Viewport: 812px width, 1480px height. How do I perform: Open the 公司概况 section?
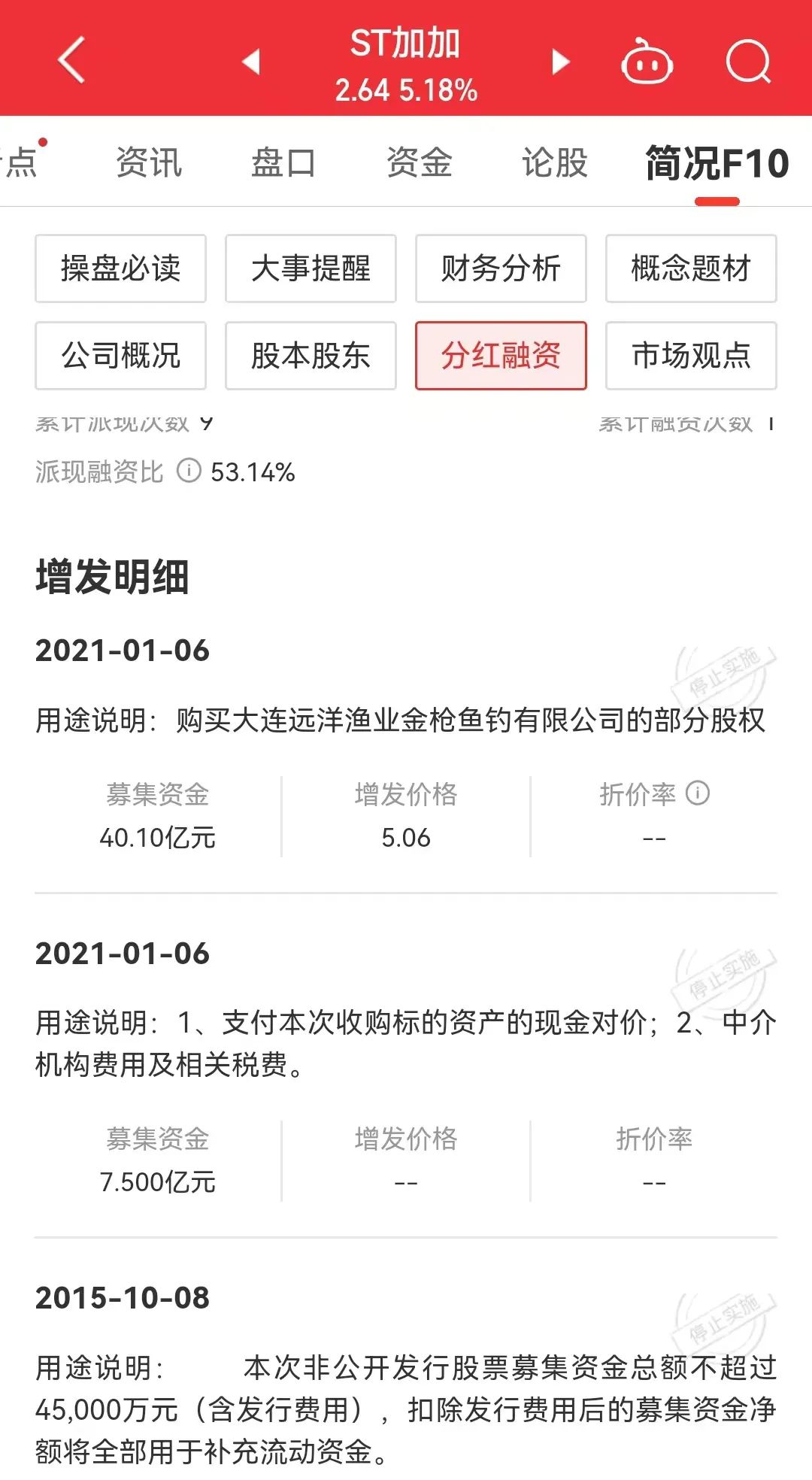pos(120,356)
